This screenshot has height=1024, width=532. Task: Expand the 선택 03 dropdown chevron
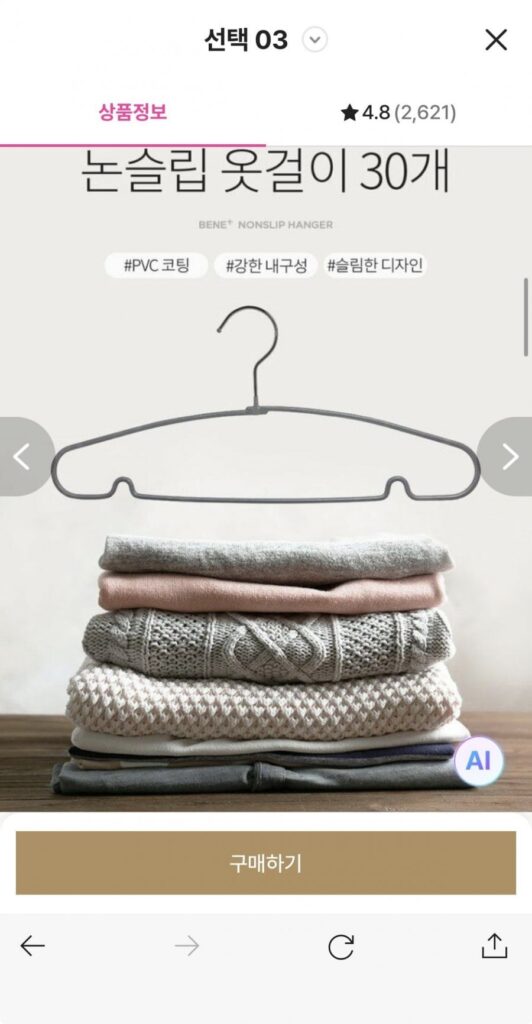pyautogui.click(x=315, y=40)
